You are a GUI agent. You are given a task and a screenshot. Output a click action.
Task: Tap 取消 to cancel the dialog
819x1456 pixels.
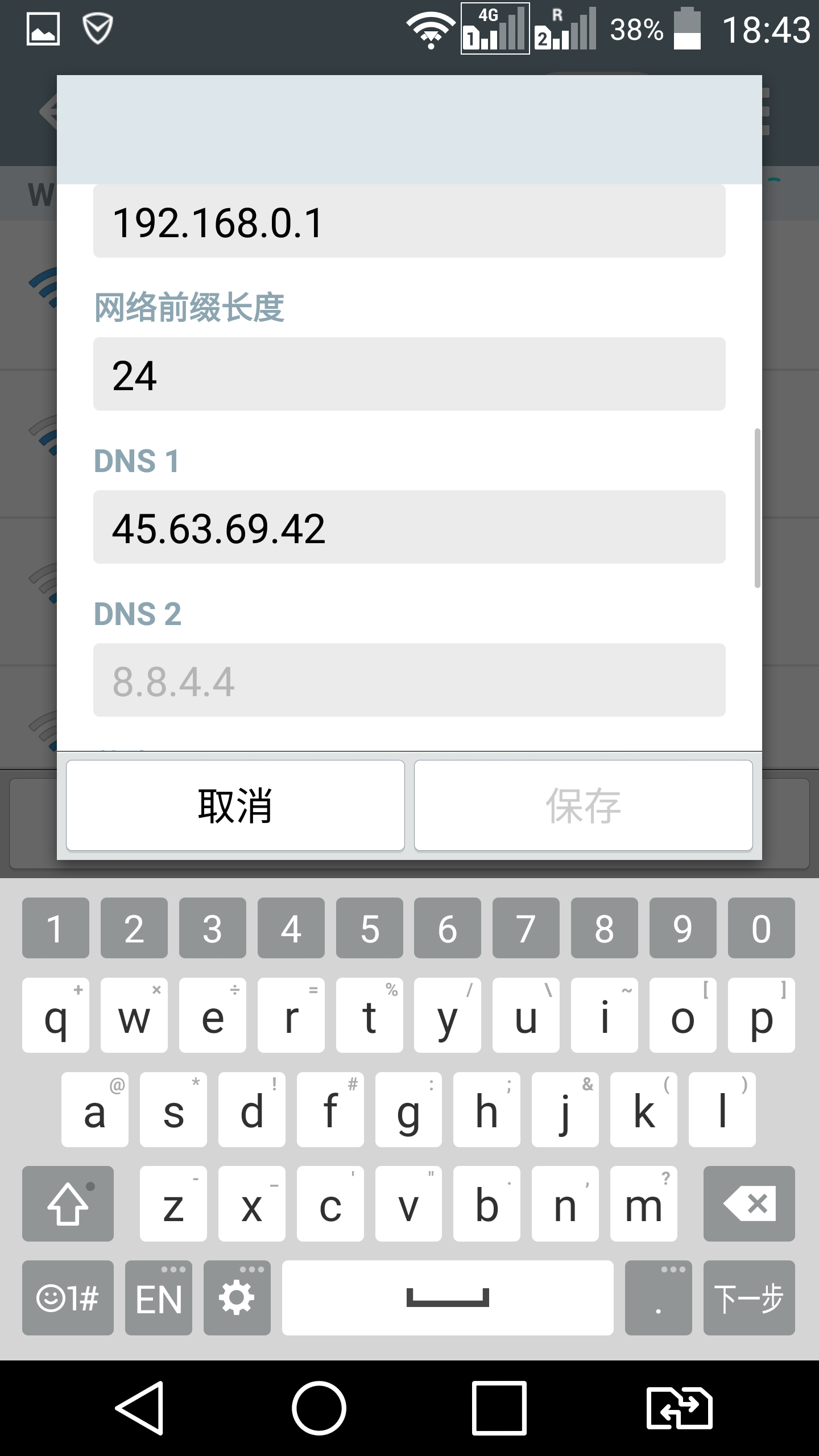(x=235, y=805)
